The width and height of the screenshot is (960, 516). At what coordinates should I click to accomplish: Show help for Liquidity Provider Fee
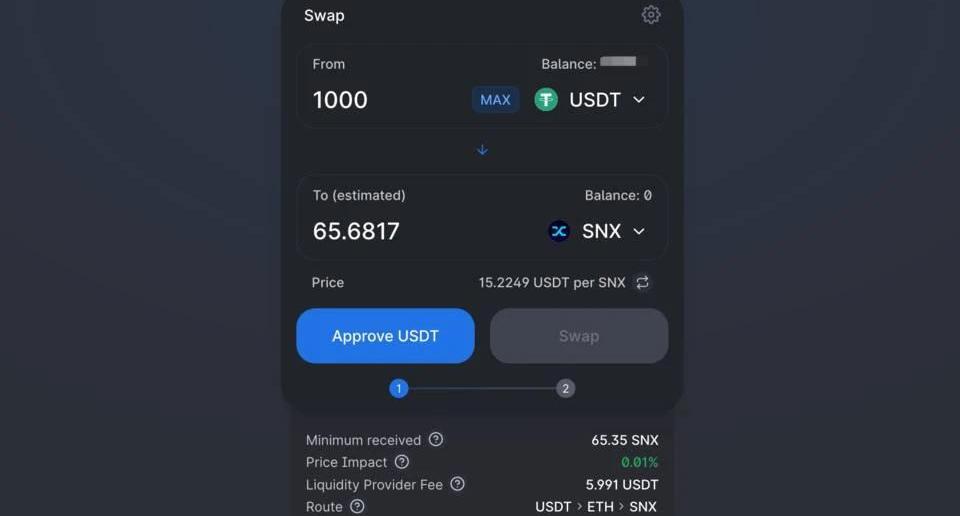pos(457,484)
